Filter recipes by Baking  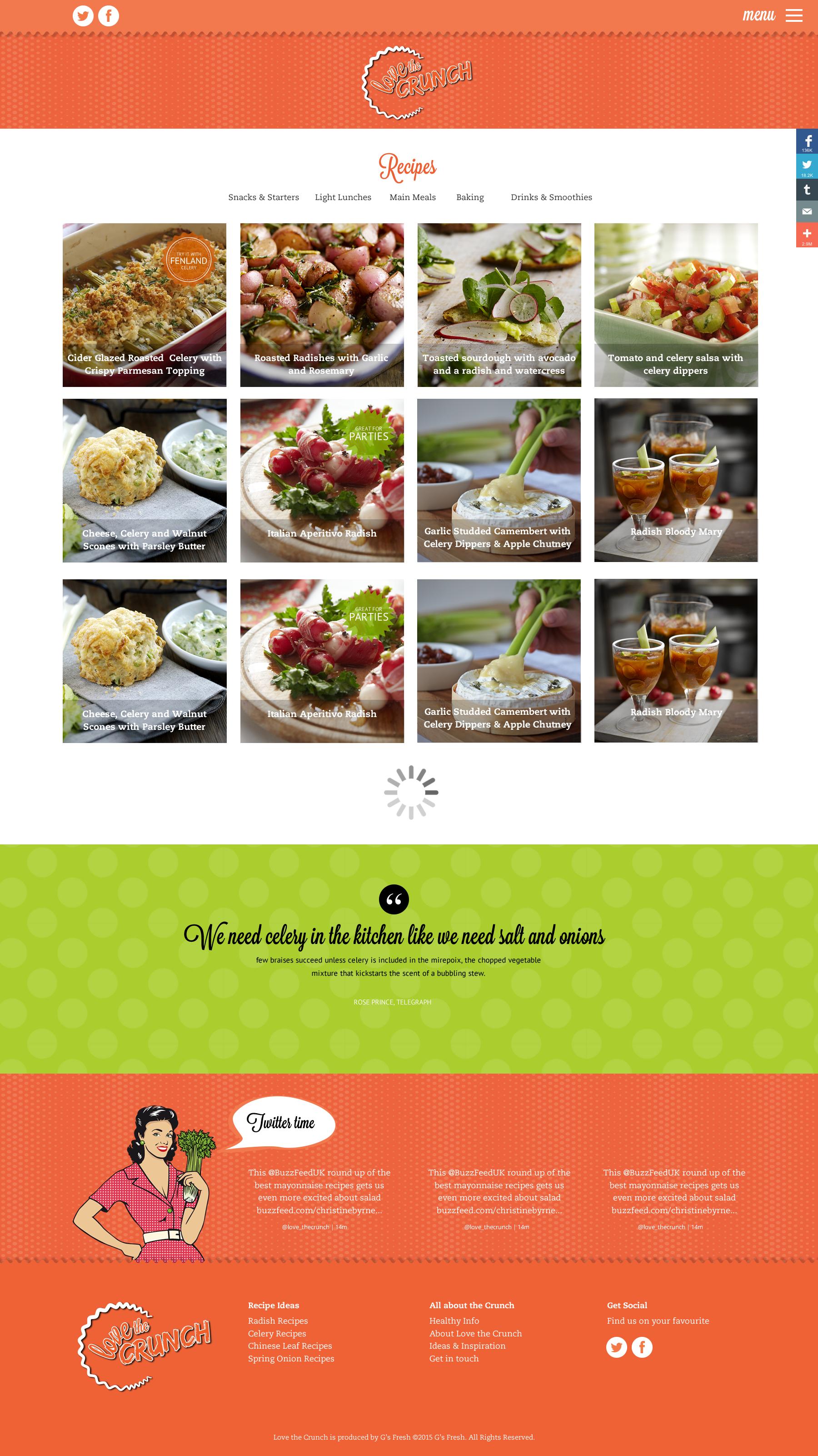point(470,197)
